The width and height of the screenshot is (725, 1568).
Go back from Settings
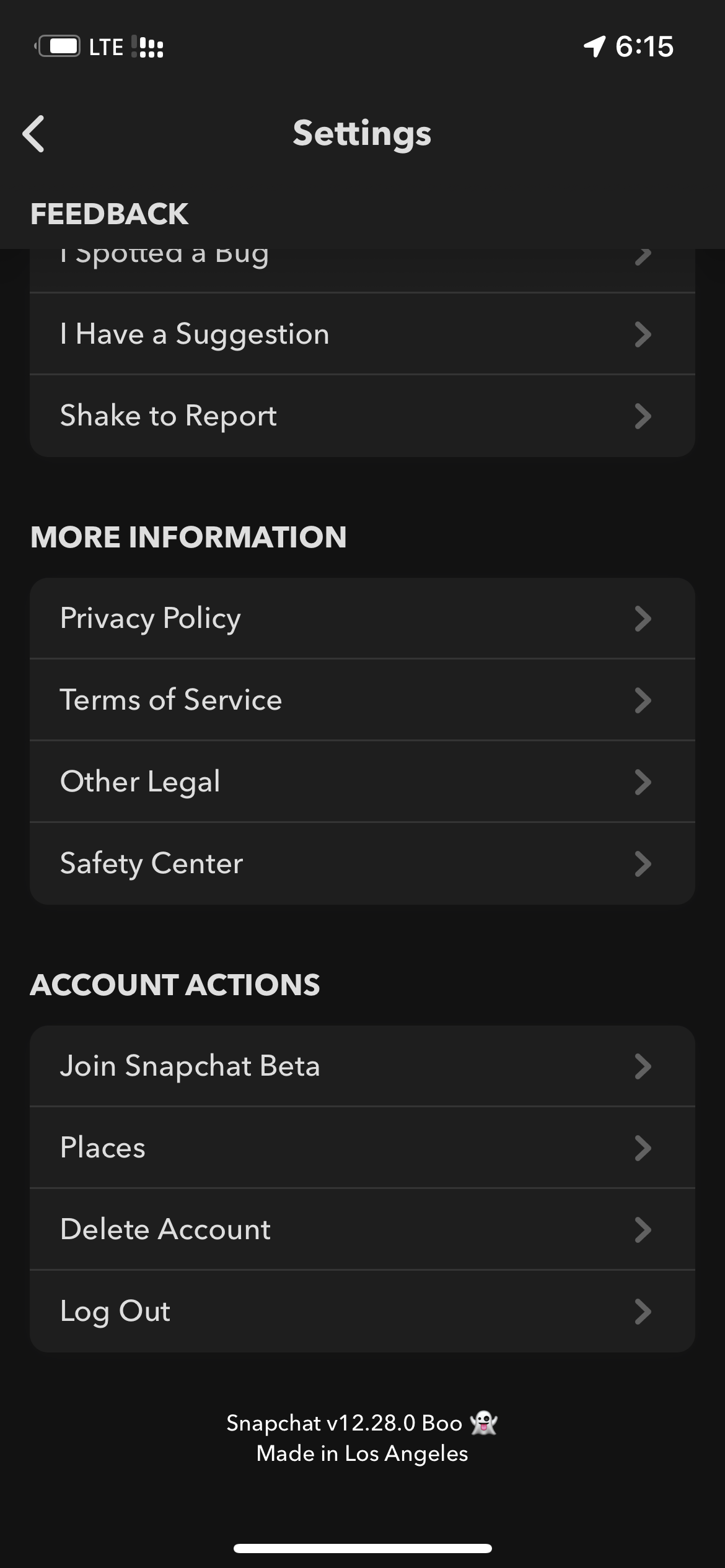point(33,133)
